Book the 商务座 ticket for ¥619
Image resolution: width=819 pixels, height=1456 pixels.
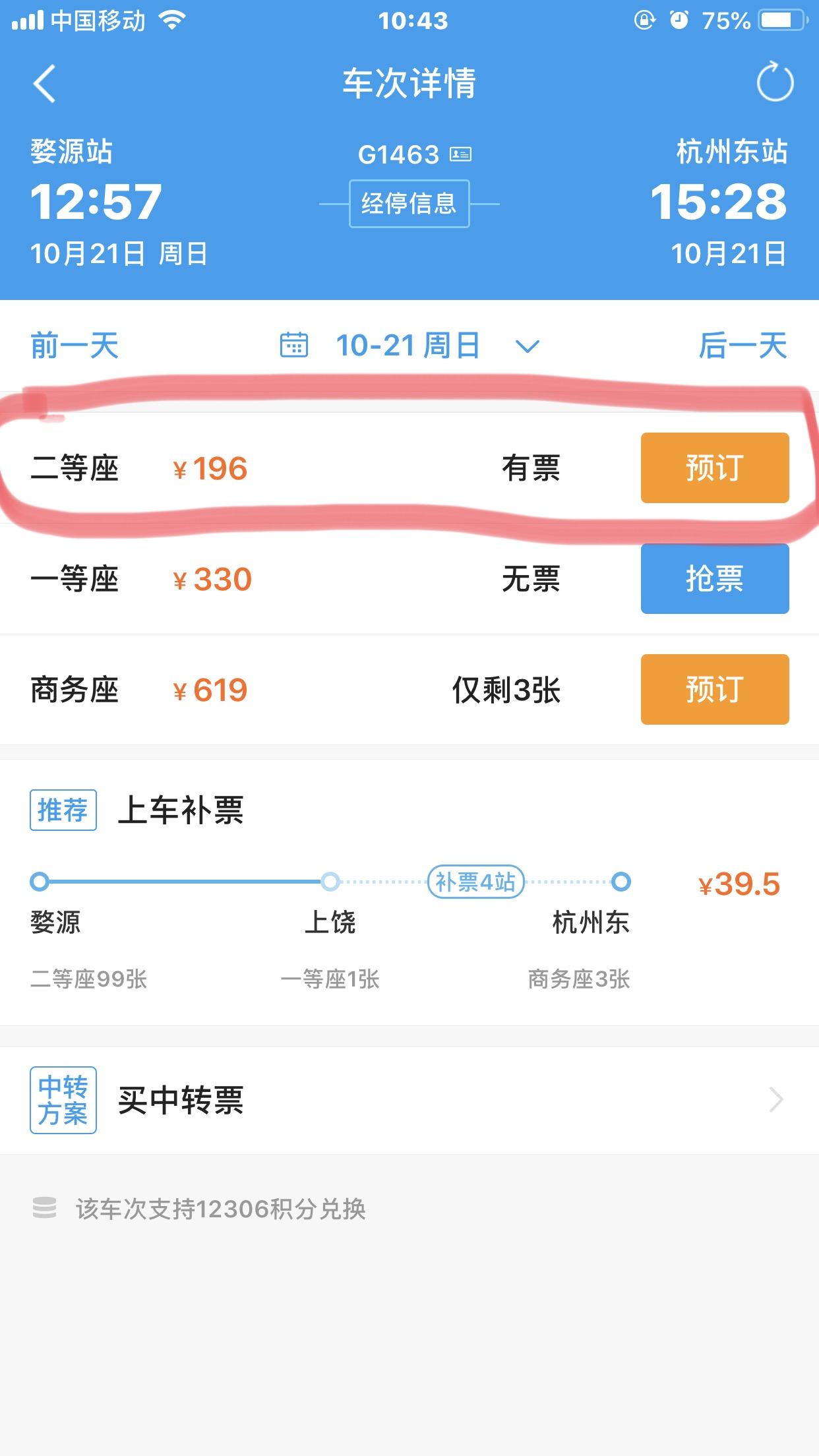coord(715,690)
